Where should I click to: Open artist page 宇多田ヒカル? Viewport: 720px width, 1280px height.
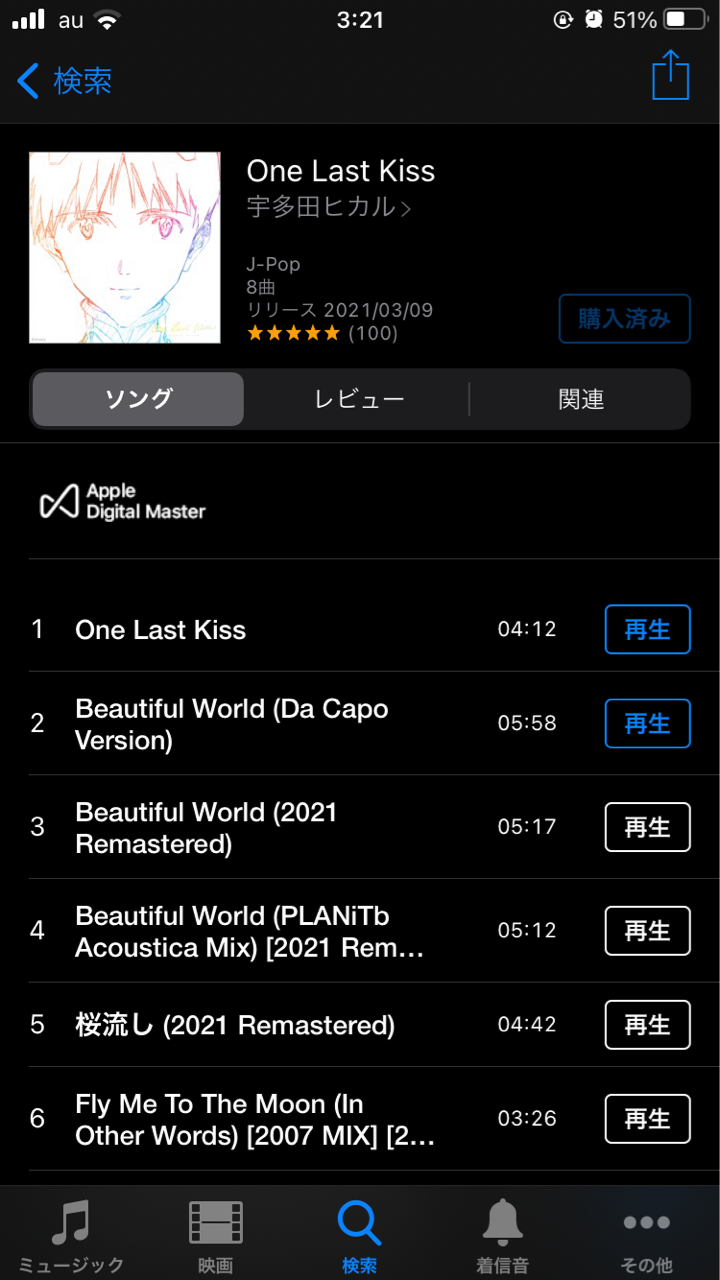(329, 207)
